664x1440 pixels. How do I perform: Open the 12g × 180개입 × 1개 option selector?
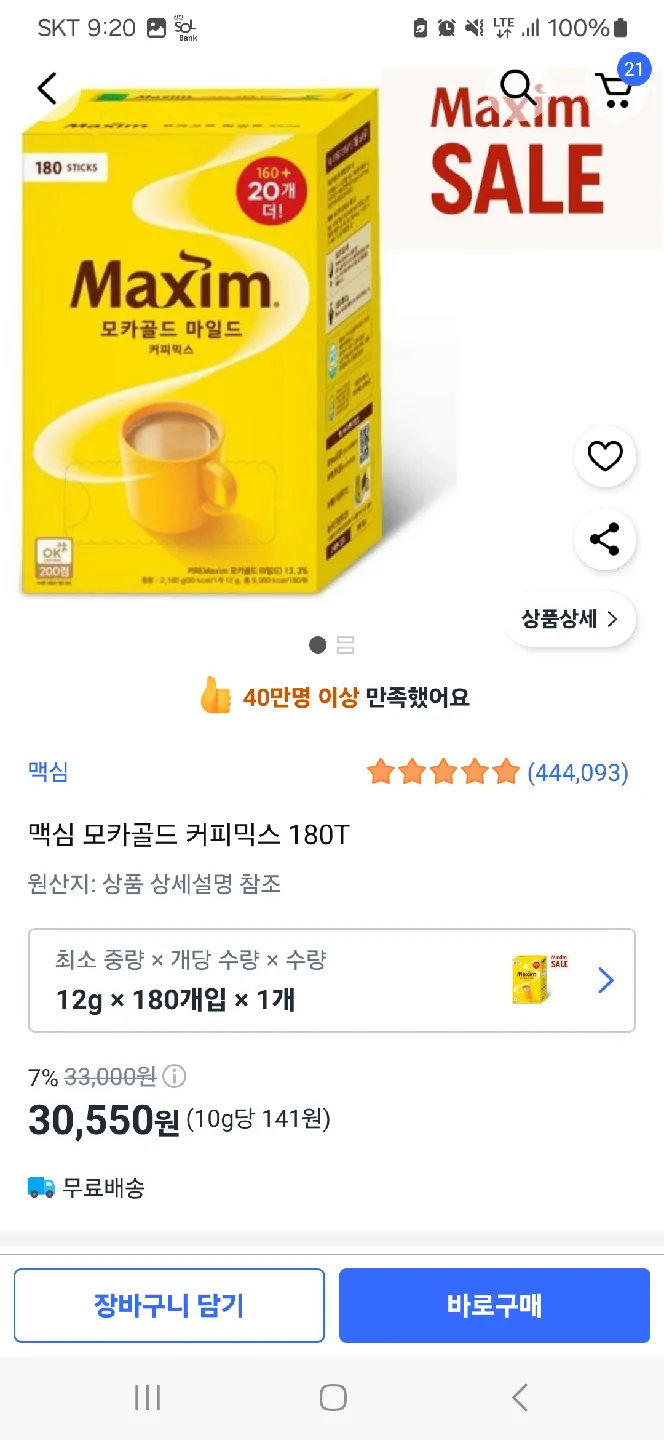coord(331,980)
